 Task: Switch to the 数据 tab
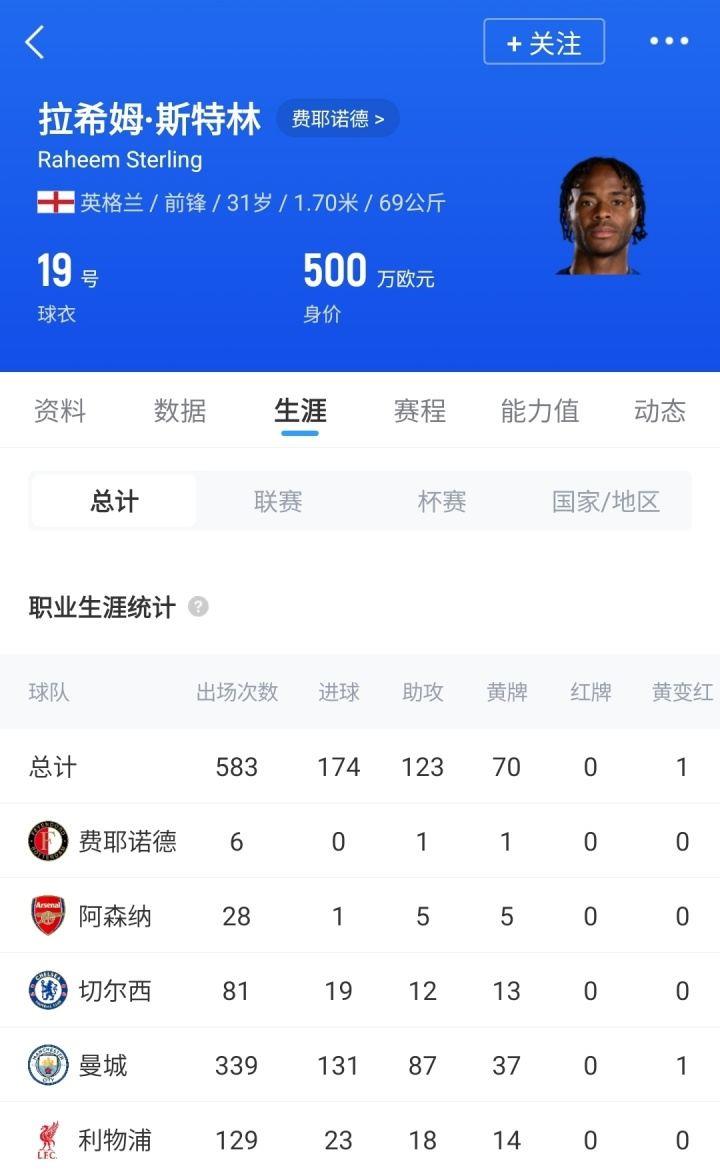point(180,411)
